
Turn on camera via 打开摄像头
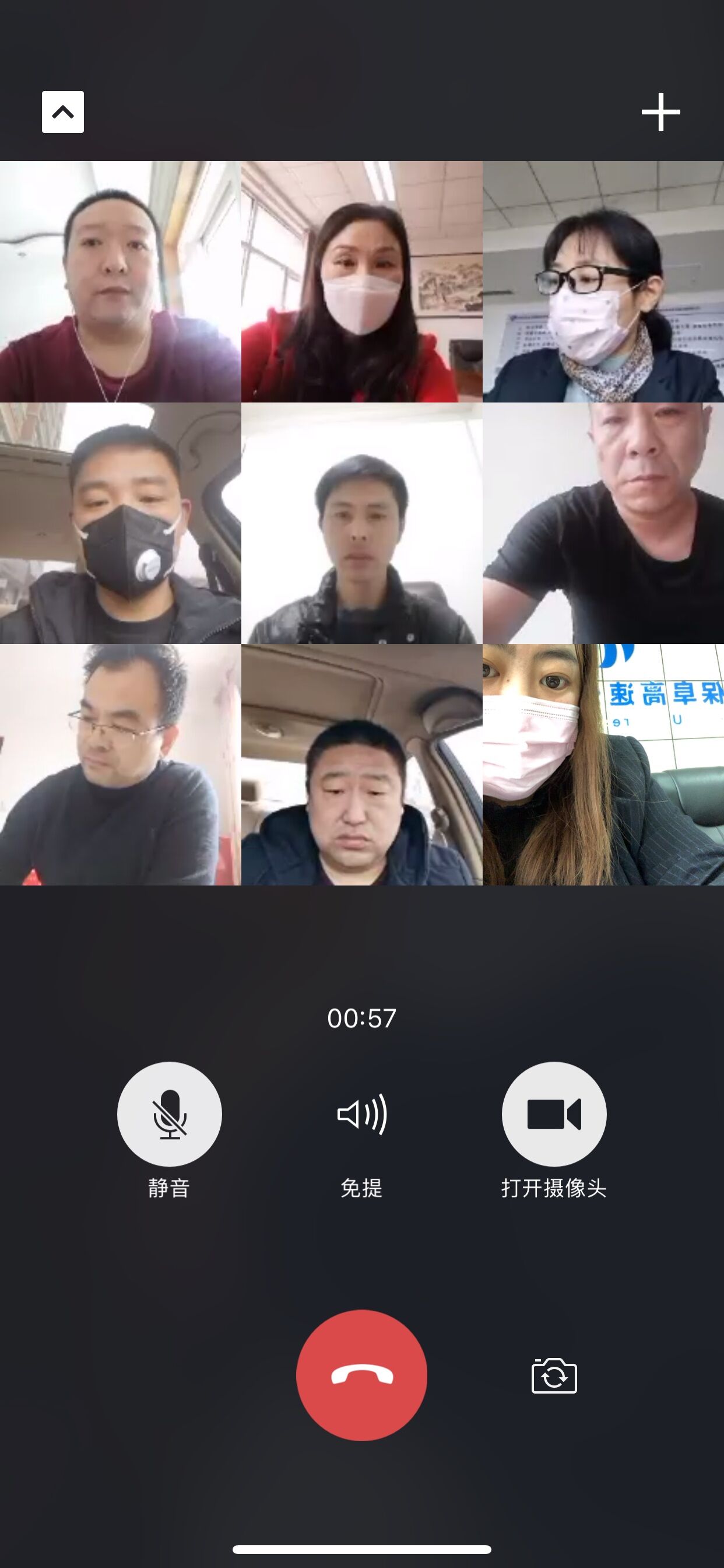[554, 1114]
